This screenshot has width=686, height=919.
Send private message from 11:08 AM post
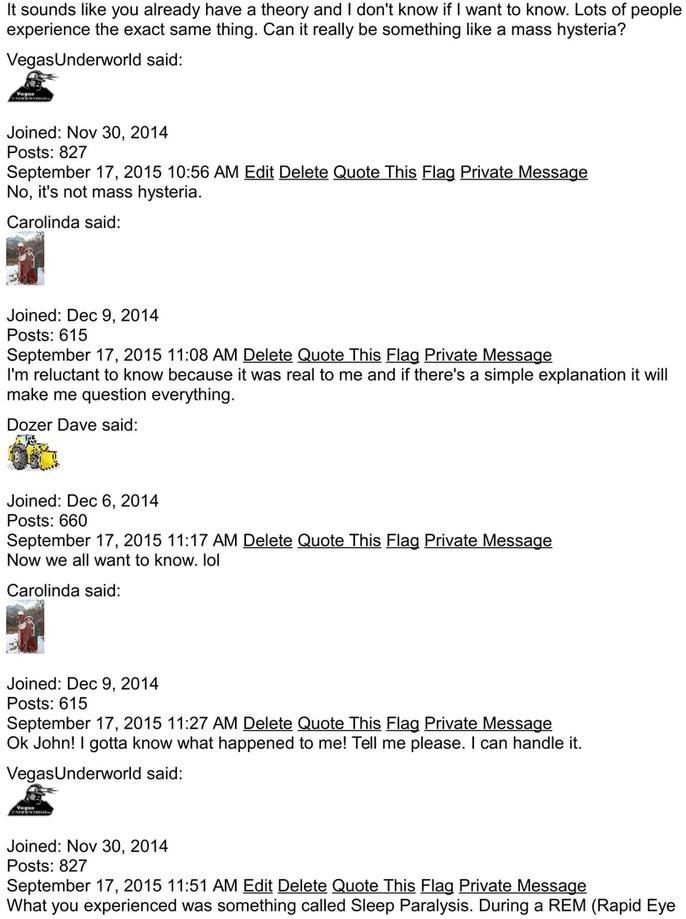487,355
